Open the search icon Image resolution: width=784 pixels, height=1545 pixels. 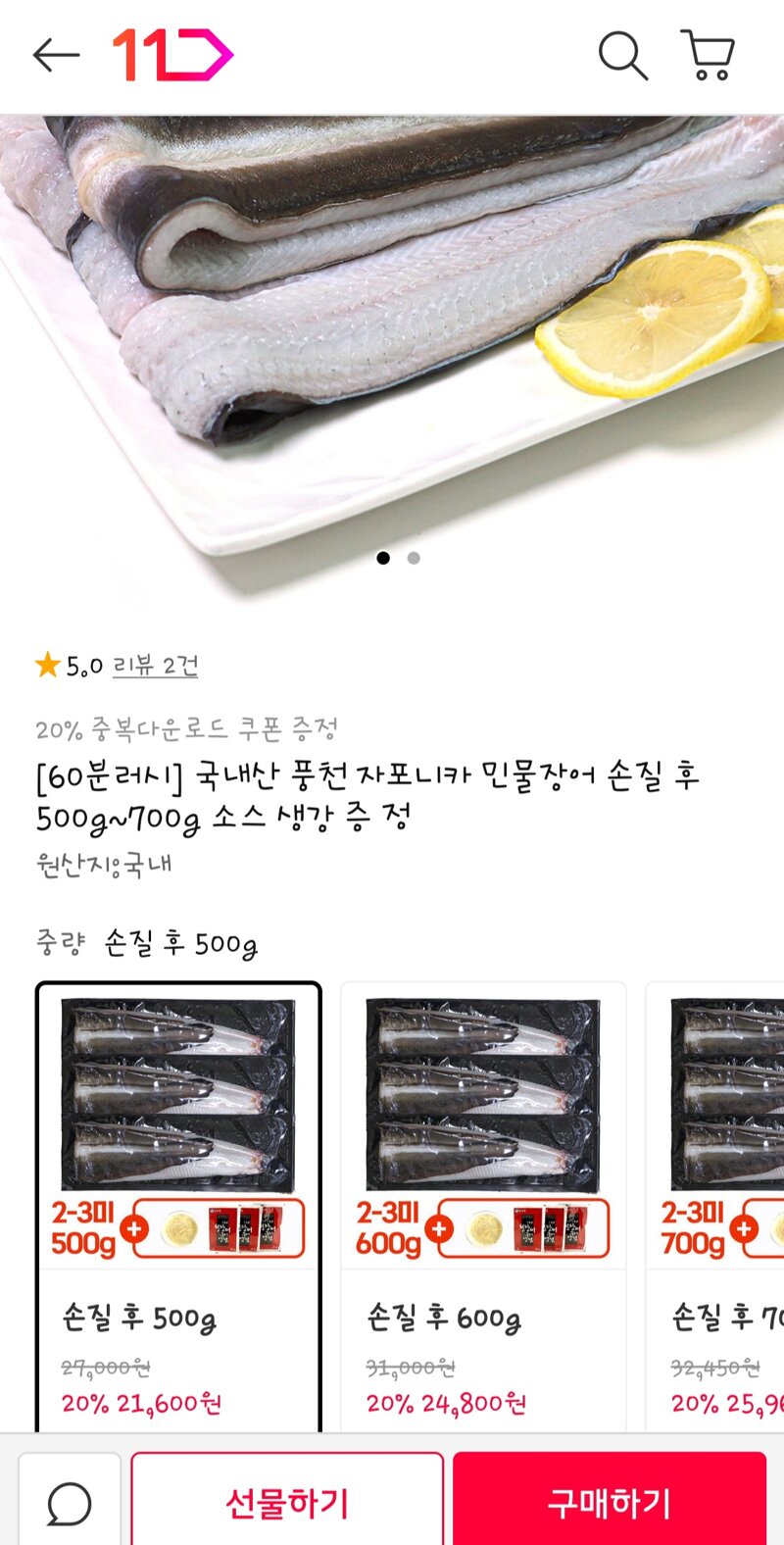click(623, 55)
